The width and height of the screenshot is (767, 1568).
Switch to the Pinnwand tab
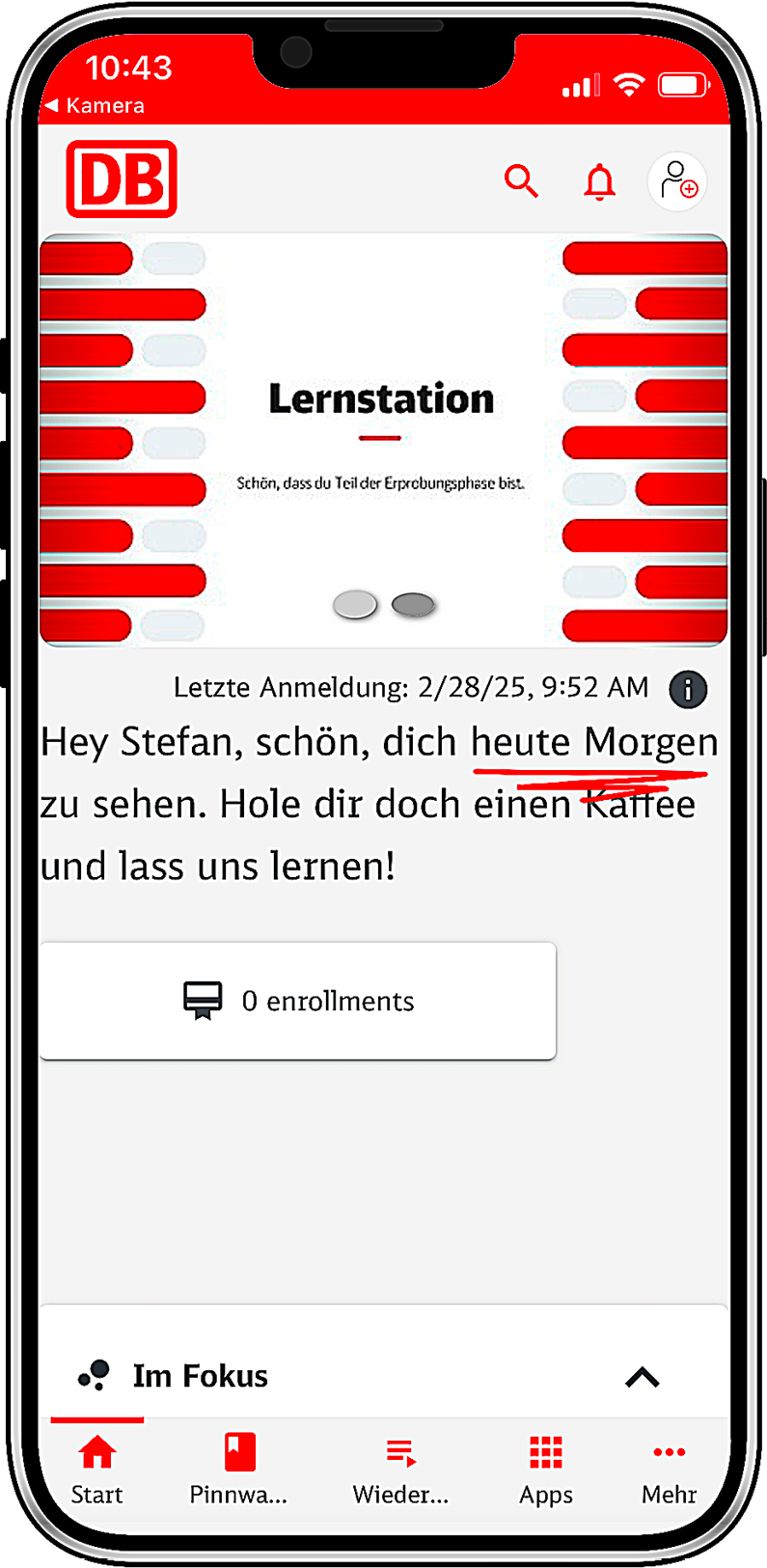pyautogui.click(x=238, y=1471)
